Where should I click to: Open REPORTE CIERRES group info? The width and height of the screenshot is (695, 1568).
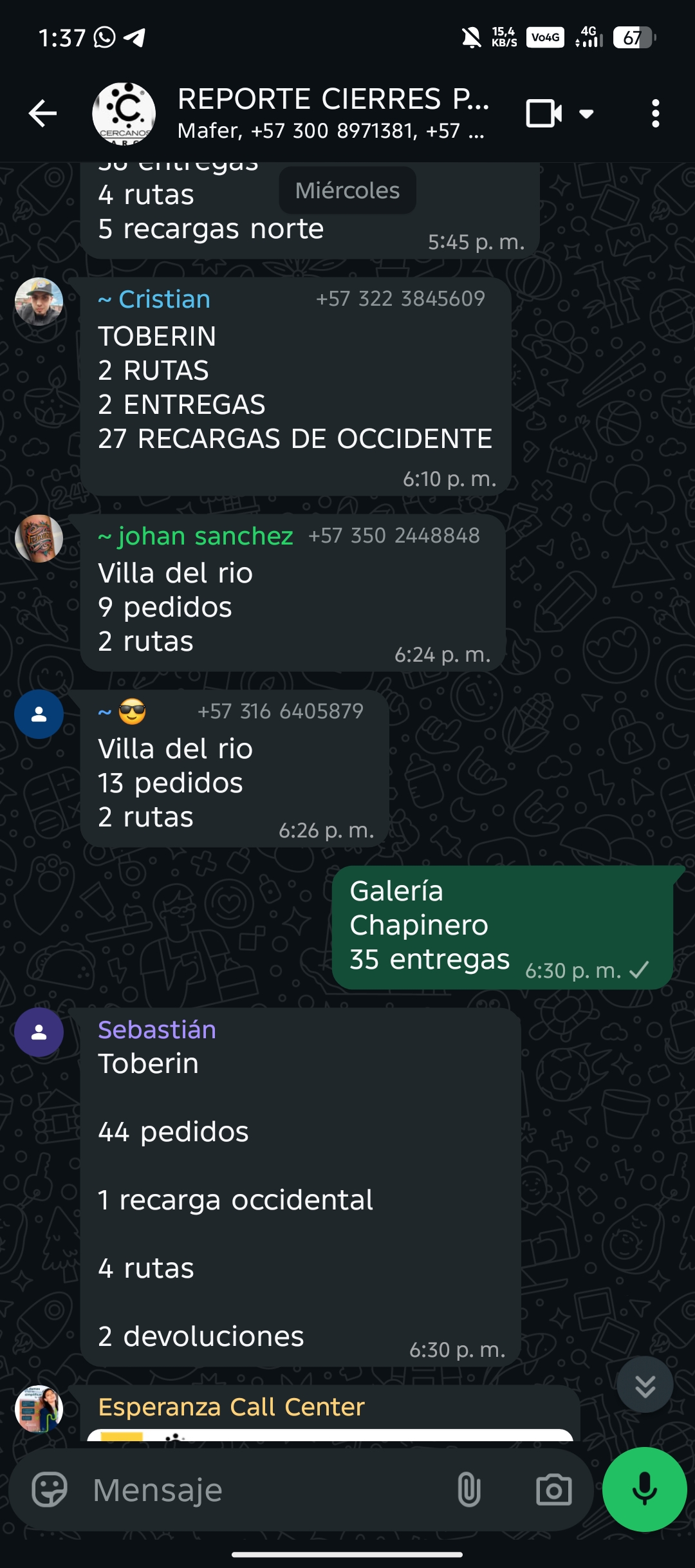coord(331,113)
